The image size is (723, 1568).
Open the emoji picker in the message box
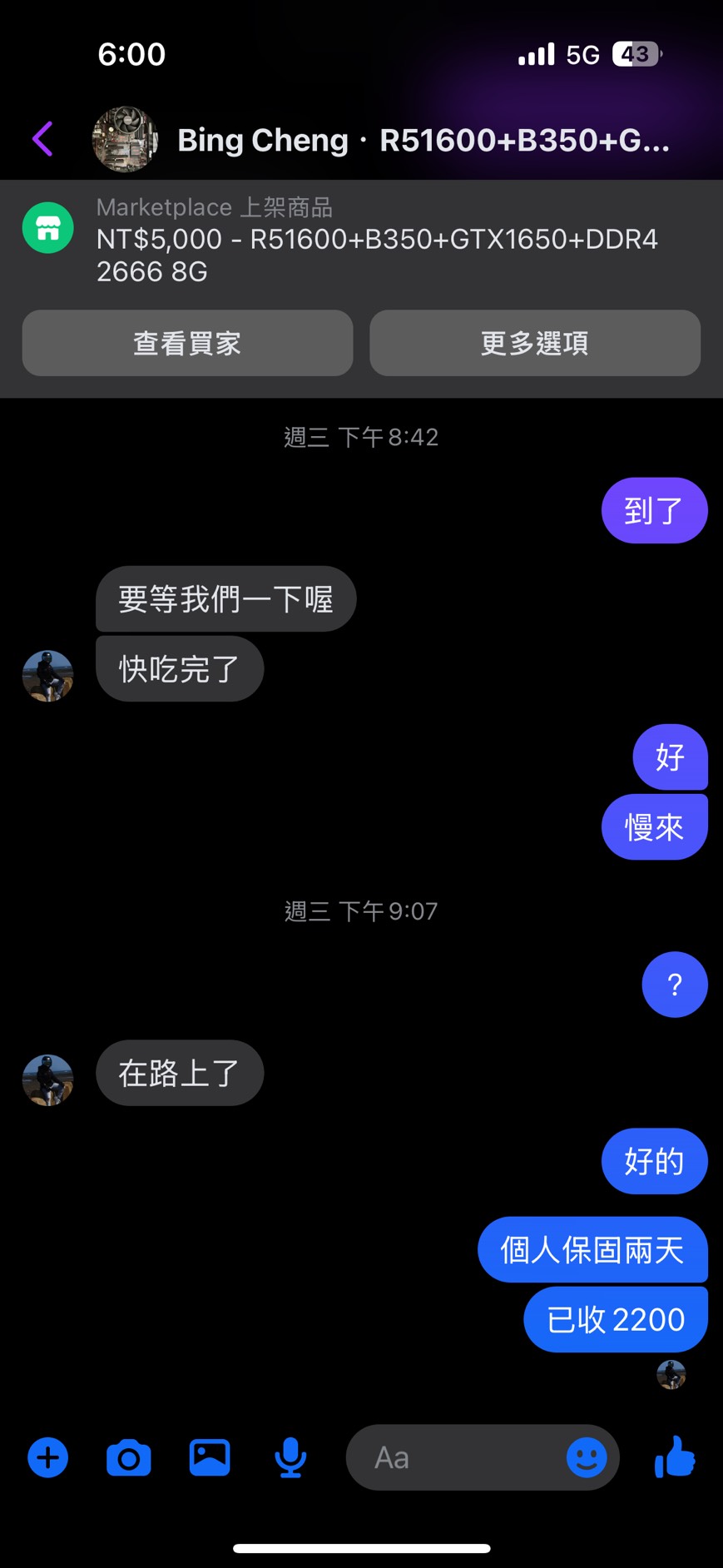coord(587,1457)
